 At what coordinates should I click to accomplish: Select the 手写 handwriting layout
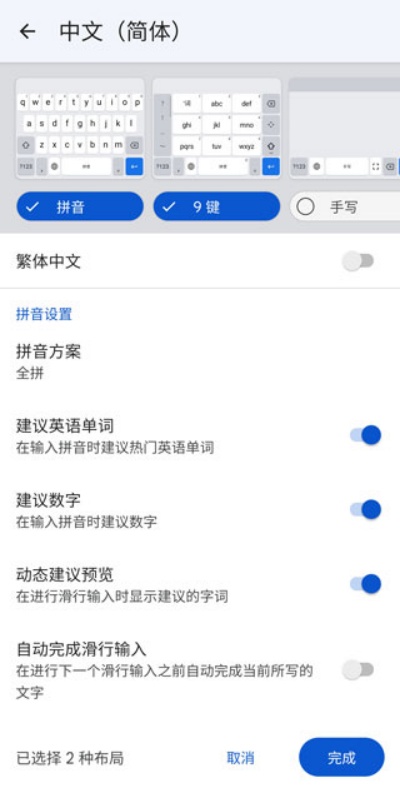(345, 206)
